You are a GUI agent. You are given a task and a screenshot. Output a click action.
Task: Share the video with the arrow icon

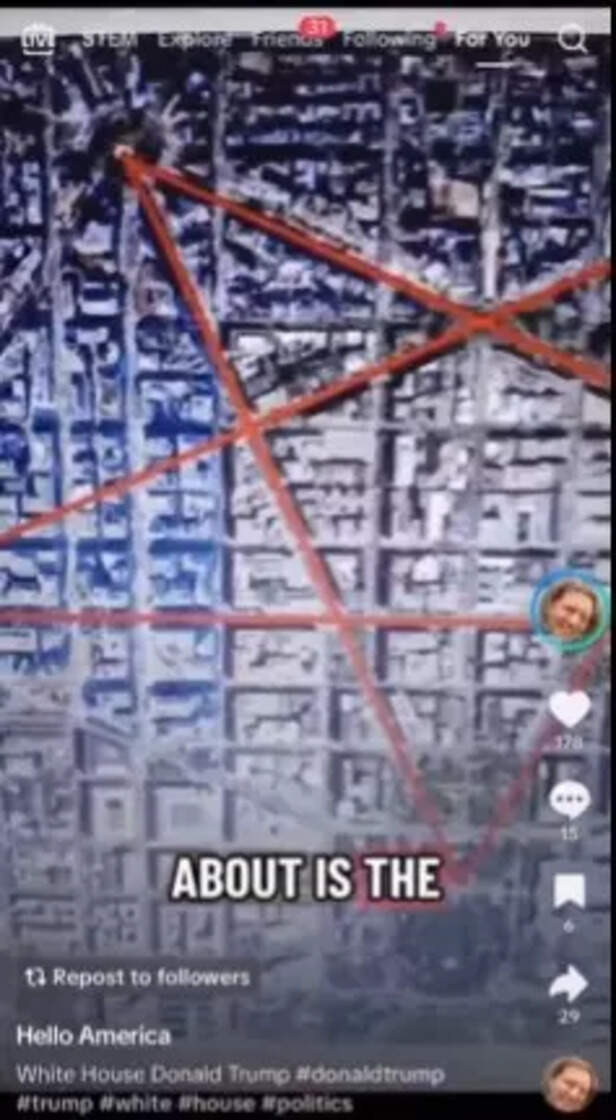(569, 983)
